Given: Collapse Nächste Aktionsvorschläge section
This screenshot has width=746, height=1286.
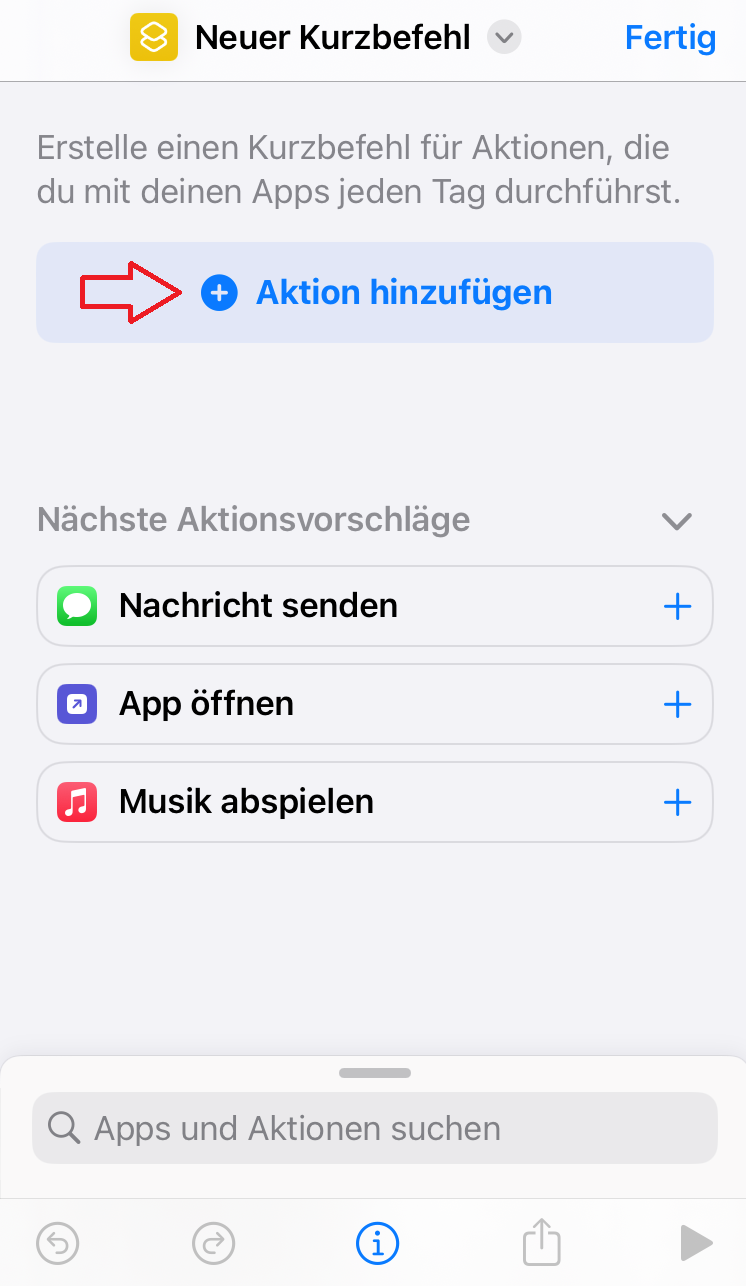Looking at the screenshot, I should [677, 521].
